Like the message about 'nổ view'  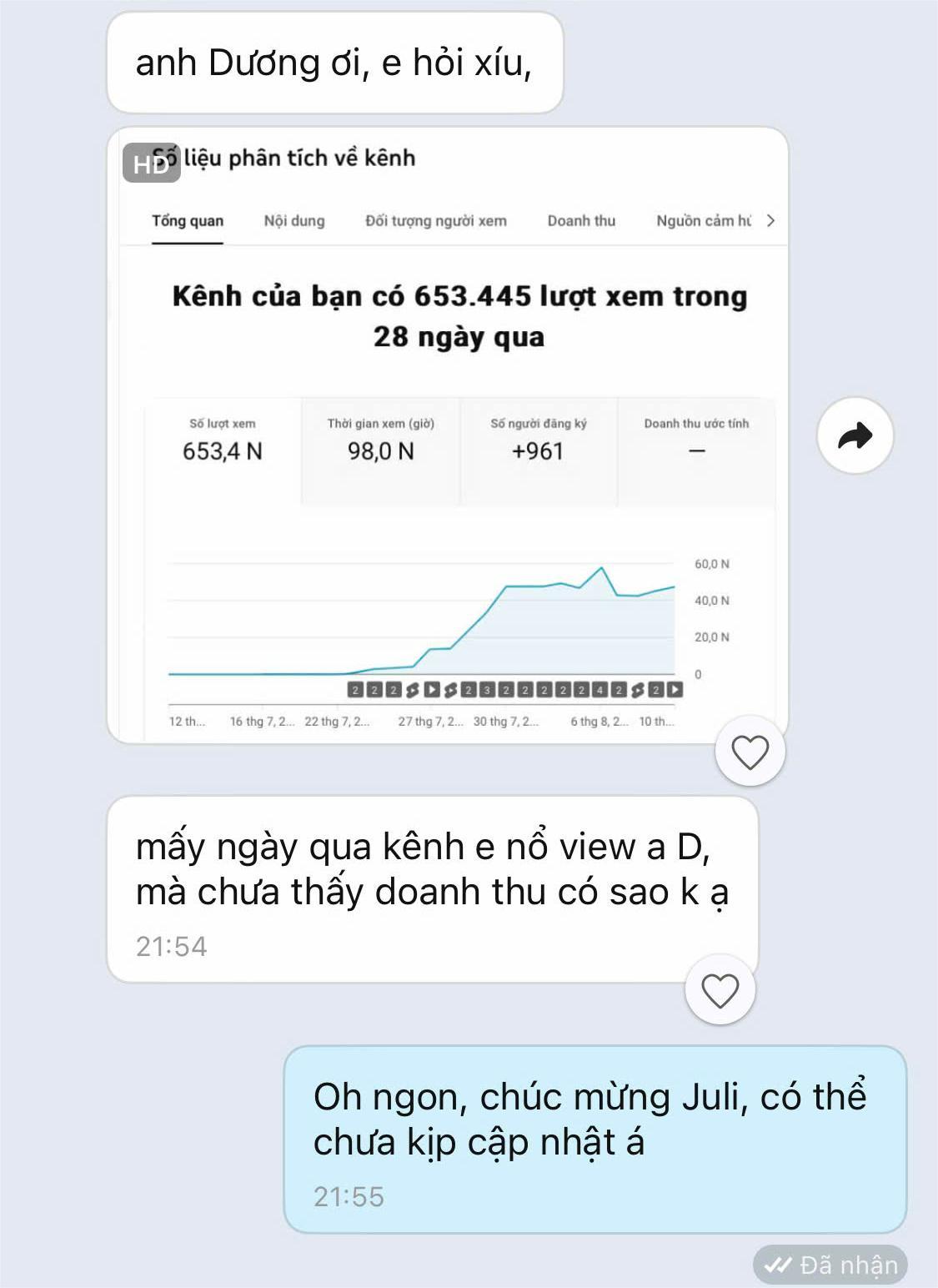720,990
